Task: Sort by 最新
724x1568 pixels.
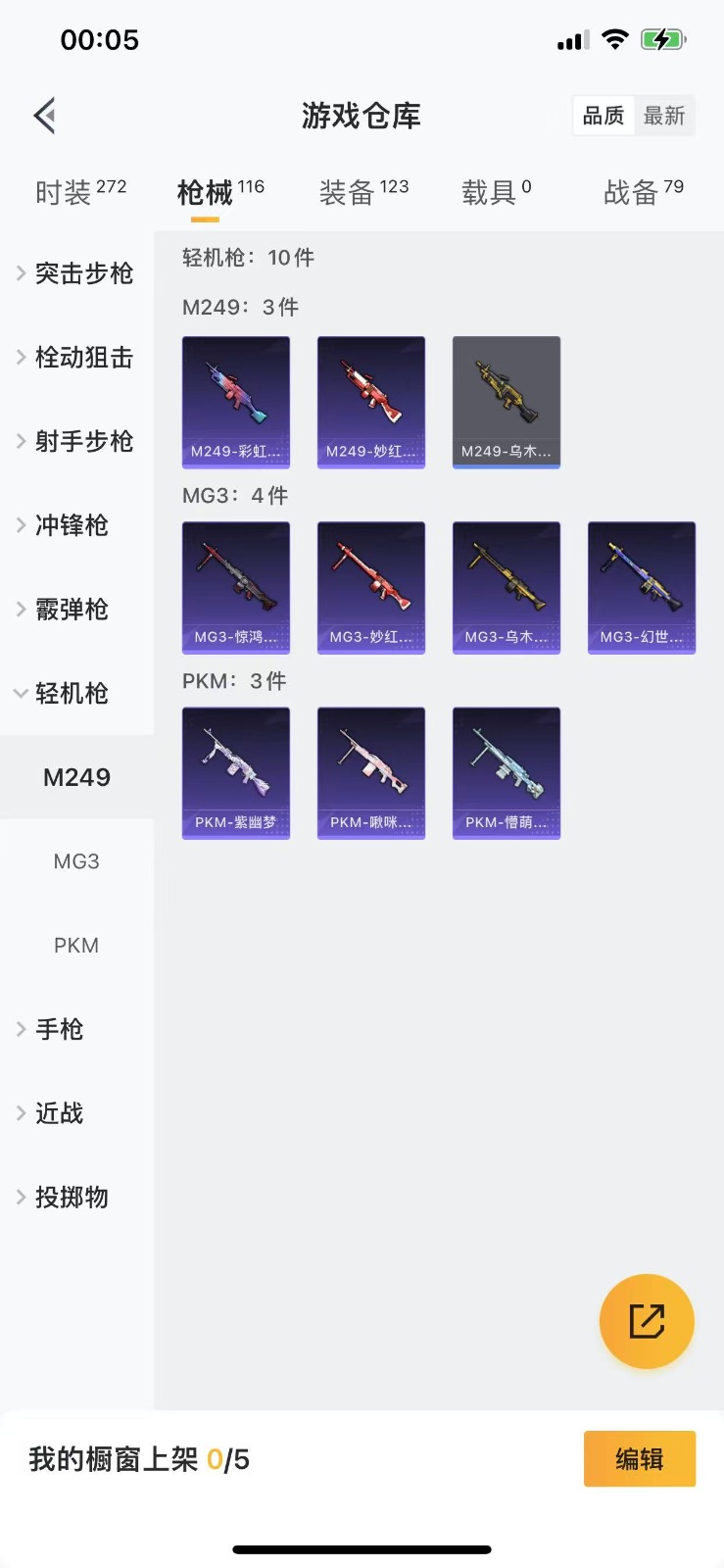Action: pyautogui.click(x=663, y=116)
